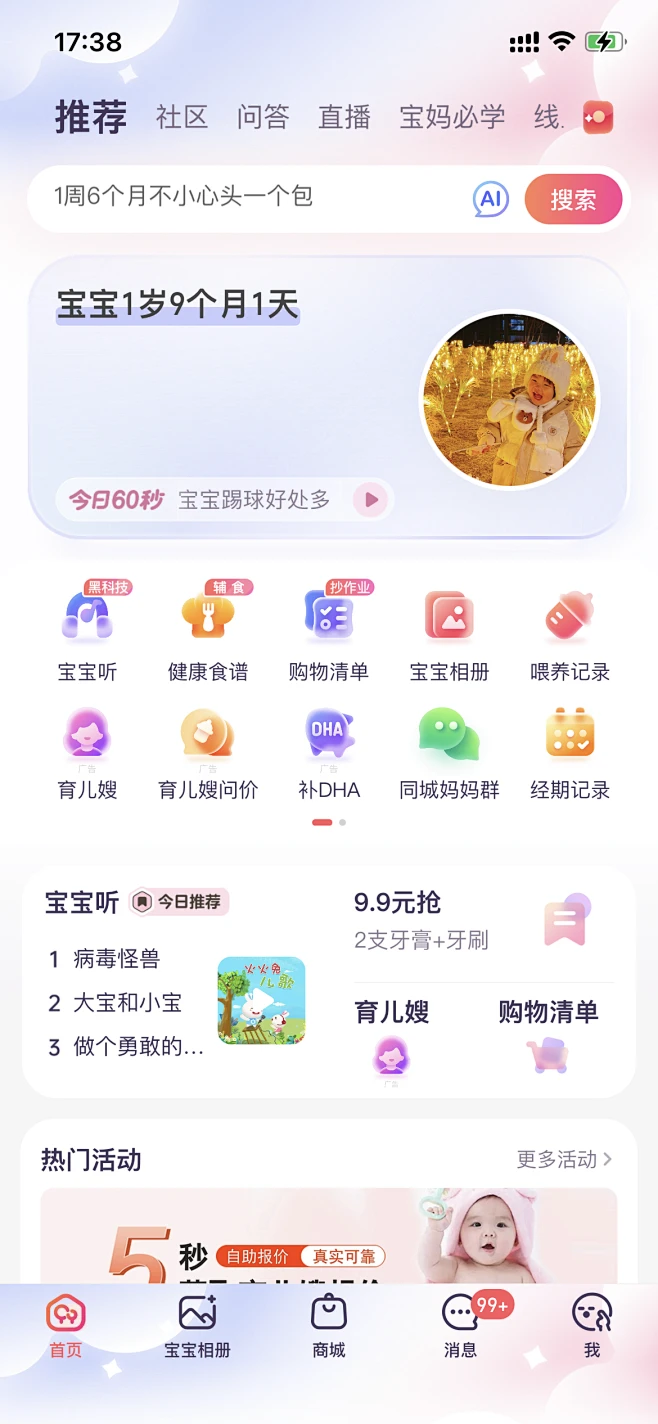Image resolution: width=658 pixels, height=1424 pixels.
Task: Go to the 商城 tab
Action: pyautogui.click(x=329, y=1326)
